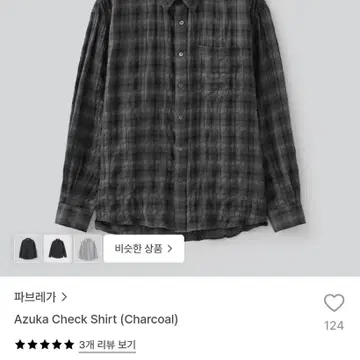
Task: Open the 3개 리뷰 보기 reviews link
Action: coord(107,344)
